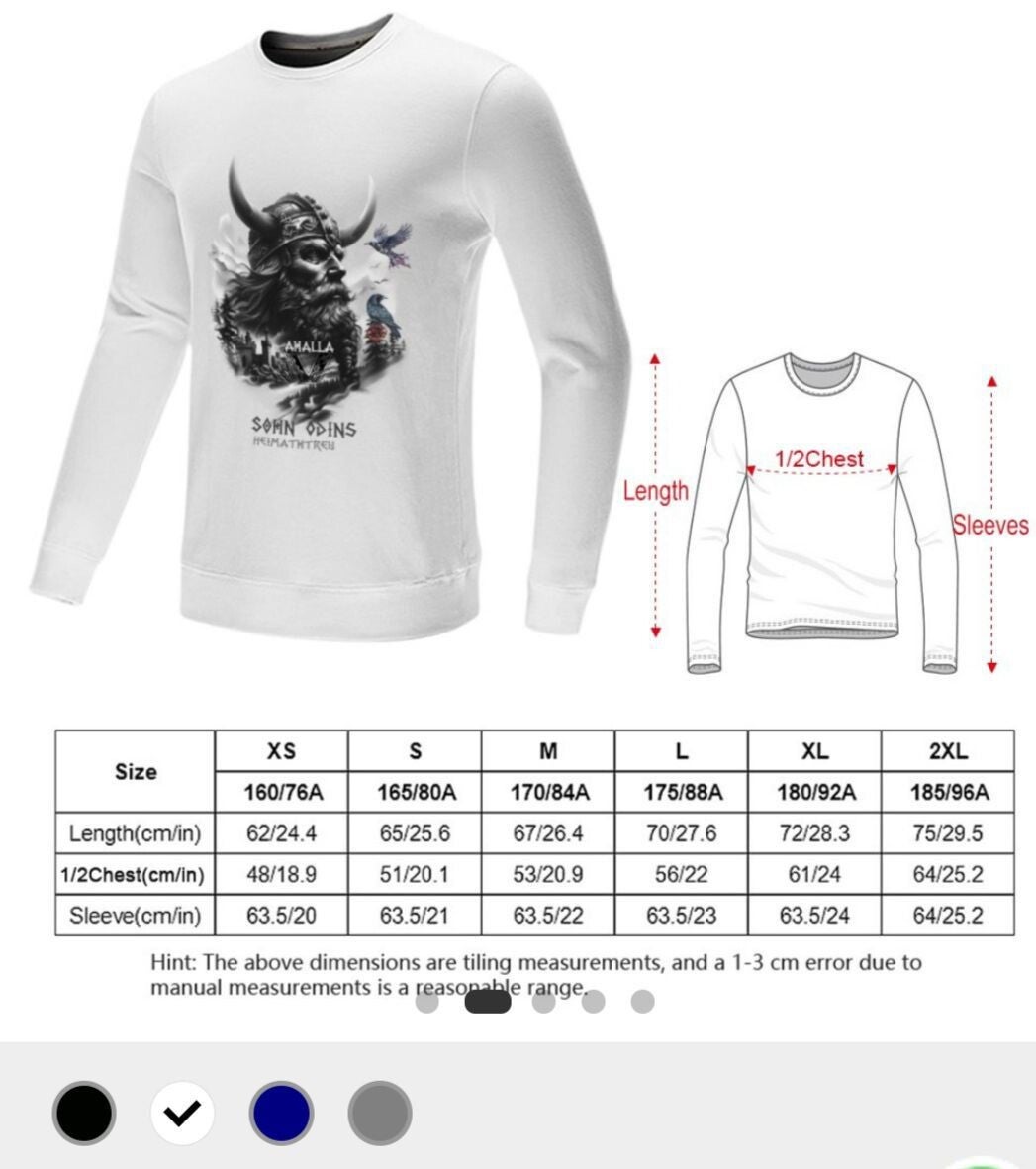The height and width of the screenshot is (1169, 1036).
Task: Pick the gray color swatch
Action: click(x=380, y=1113)
